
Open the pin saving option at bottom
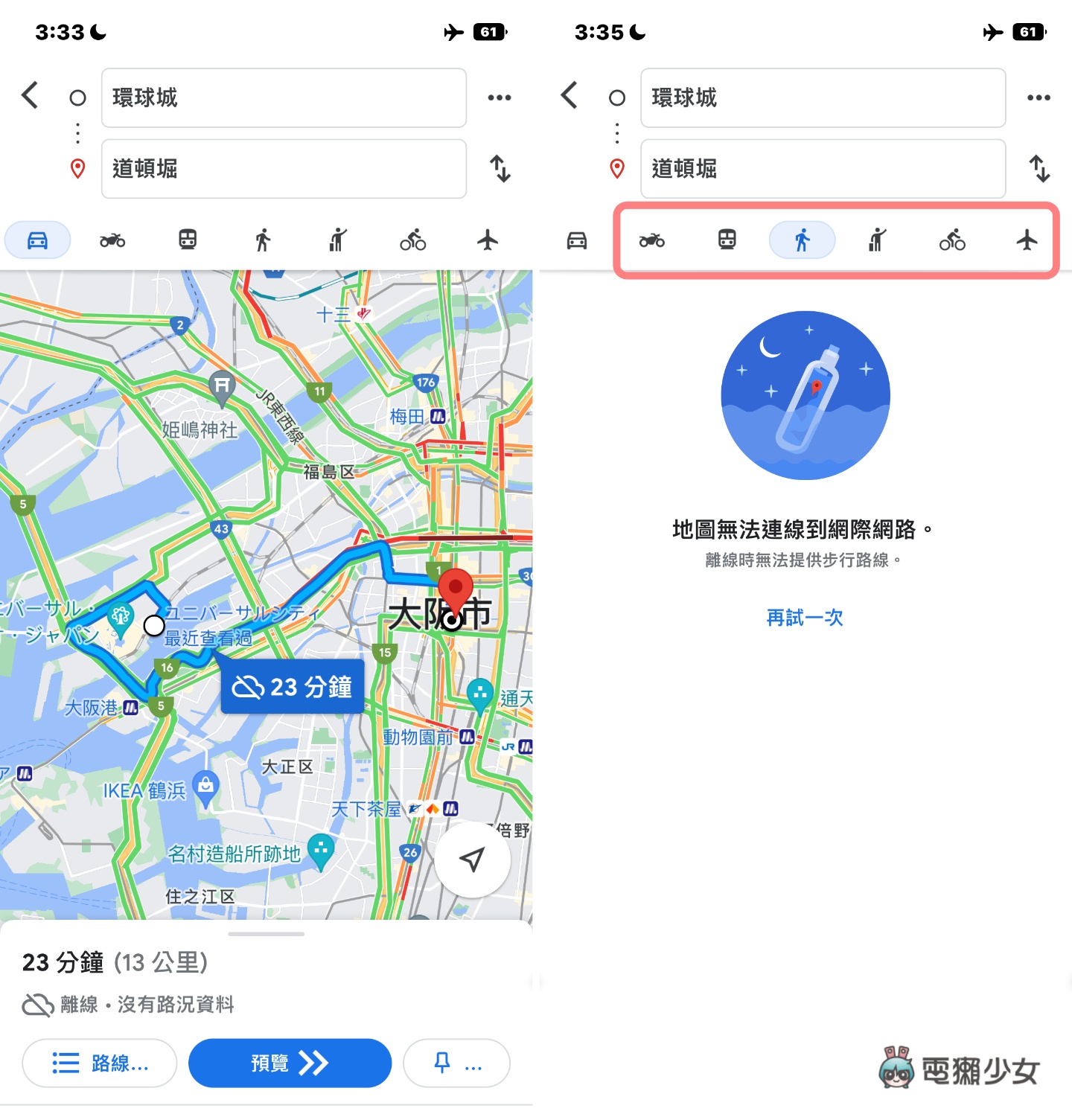point(456,1063)
